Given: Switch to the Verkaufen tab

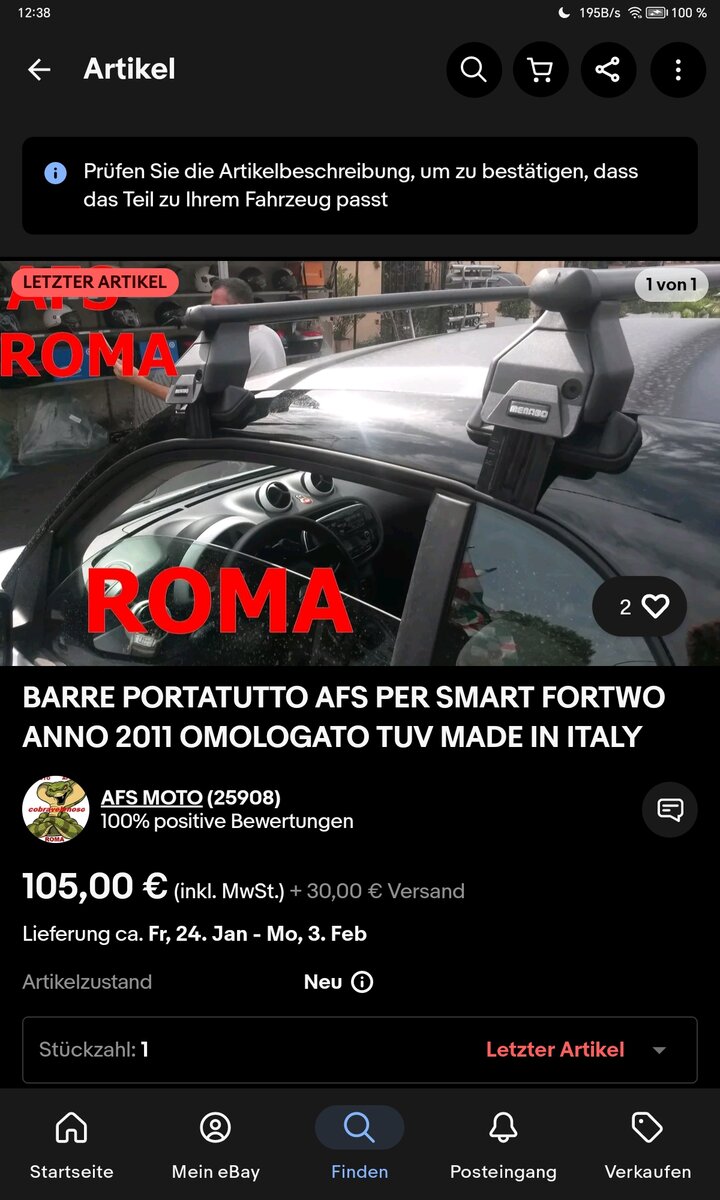Looking at the screenshot, I should (647, 1144).
